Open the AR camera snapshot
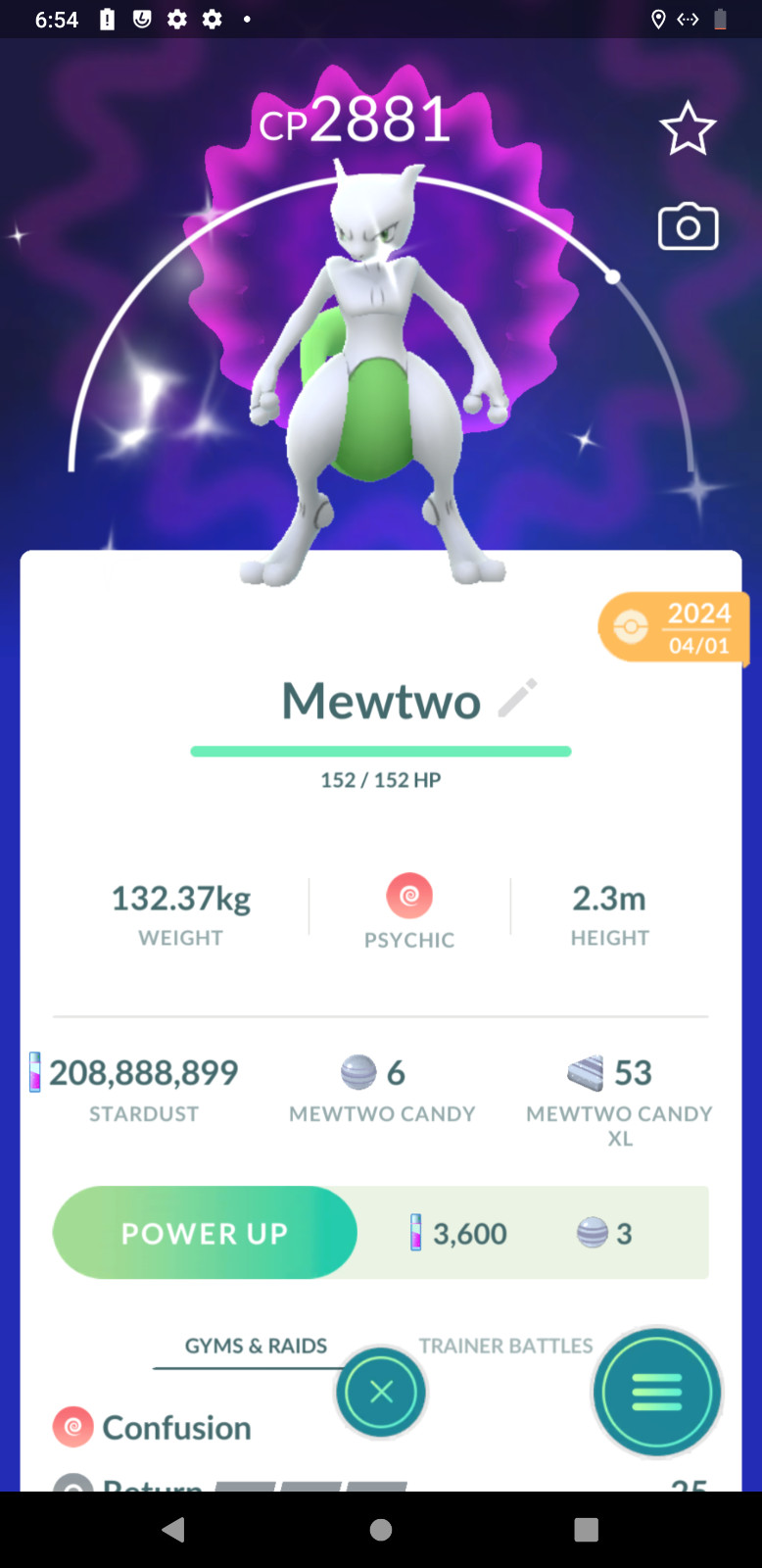The height and width of the screenshot is (1568, 762). tap(688, 227)
